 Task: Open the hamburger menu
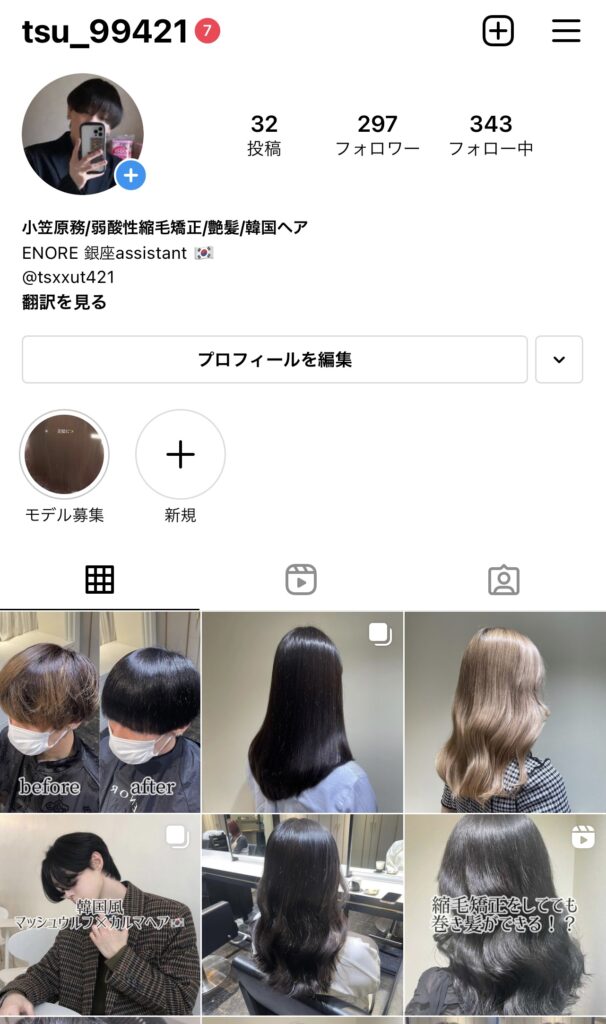(x=566, y=31)
